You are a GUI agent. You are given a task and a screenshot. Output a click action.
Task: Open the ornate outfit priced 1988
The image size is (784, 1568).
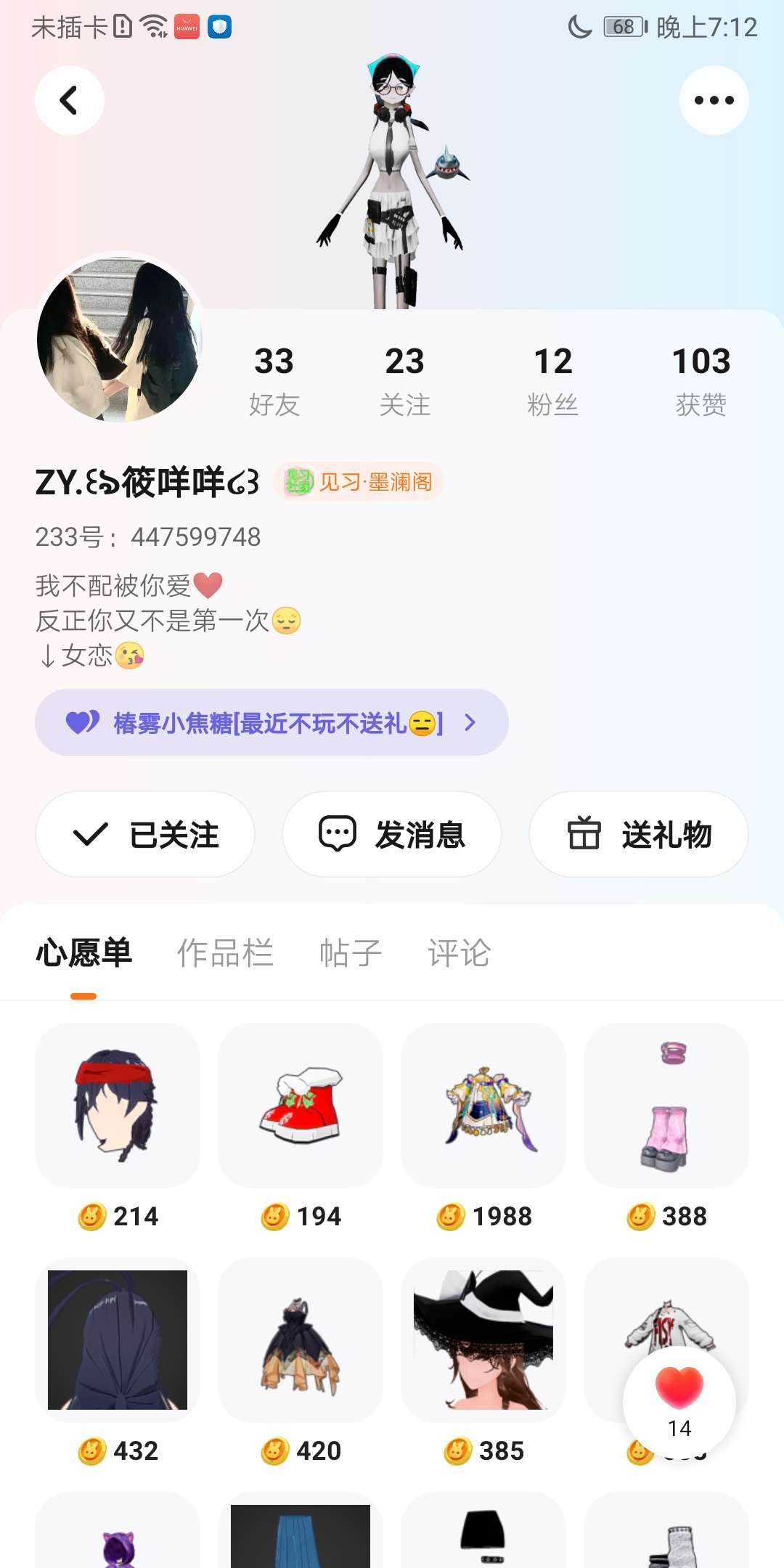click(483, 1105)
